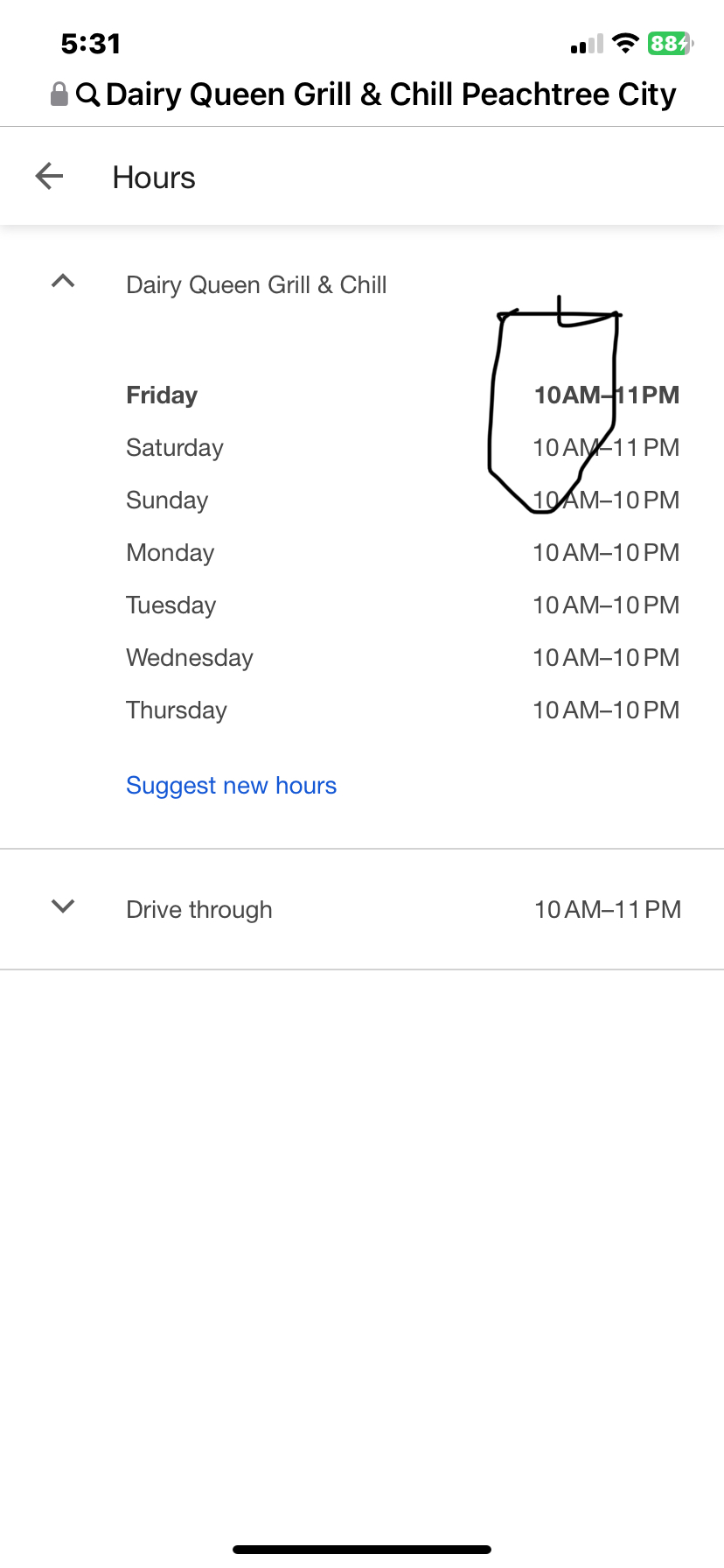724x1568 pixels.
Task: Go back from the Hours page
Action: [50, 177]
